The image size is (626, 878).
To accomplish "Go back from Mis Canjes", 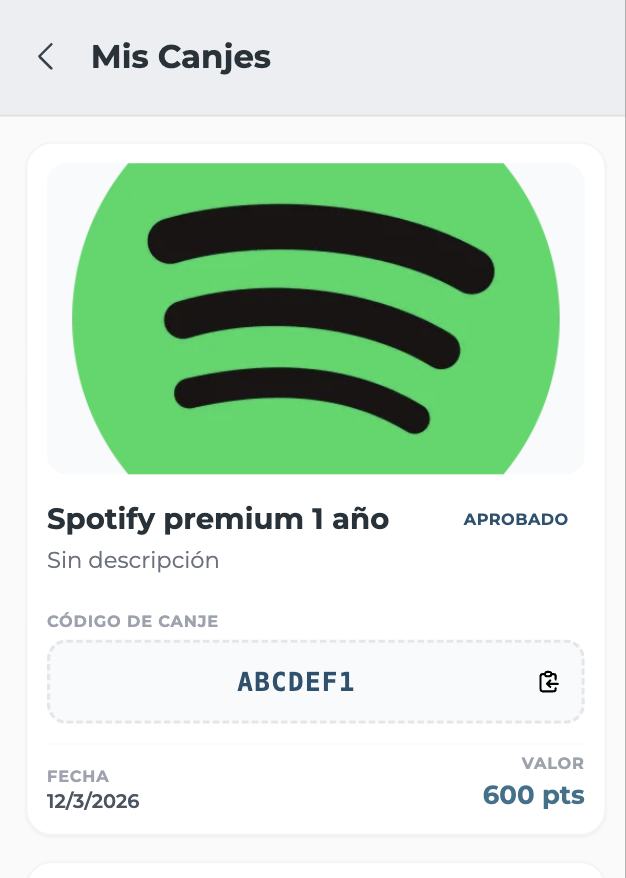I will pos(45,57).
